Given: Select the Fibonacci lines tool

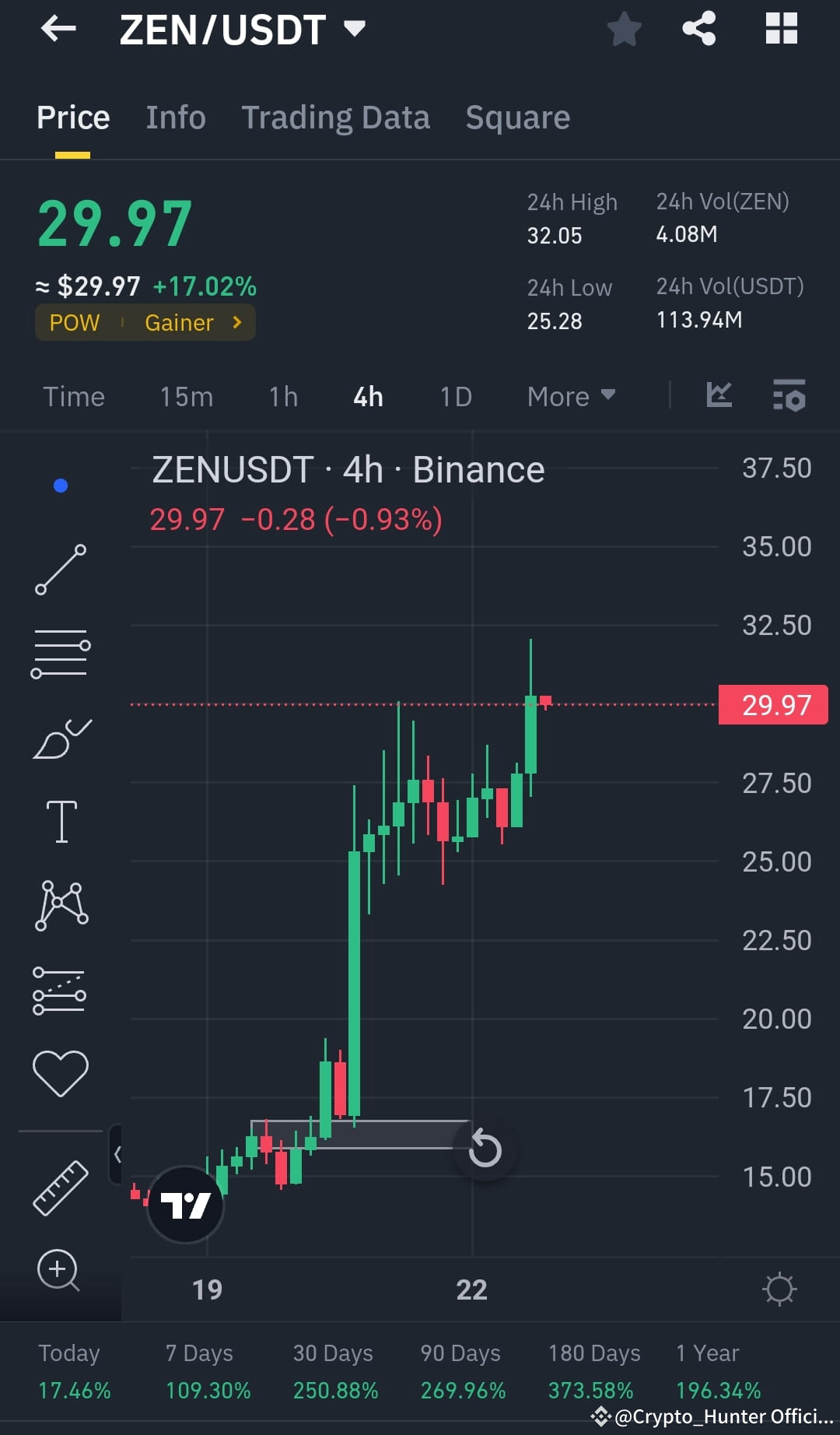Looking at the screenshot, I should click(x=61, y=654).
